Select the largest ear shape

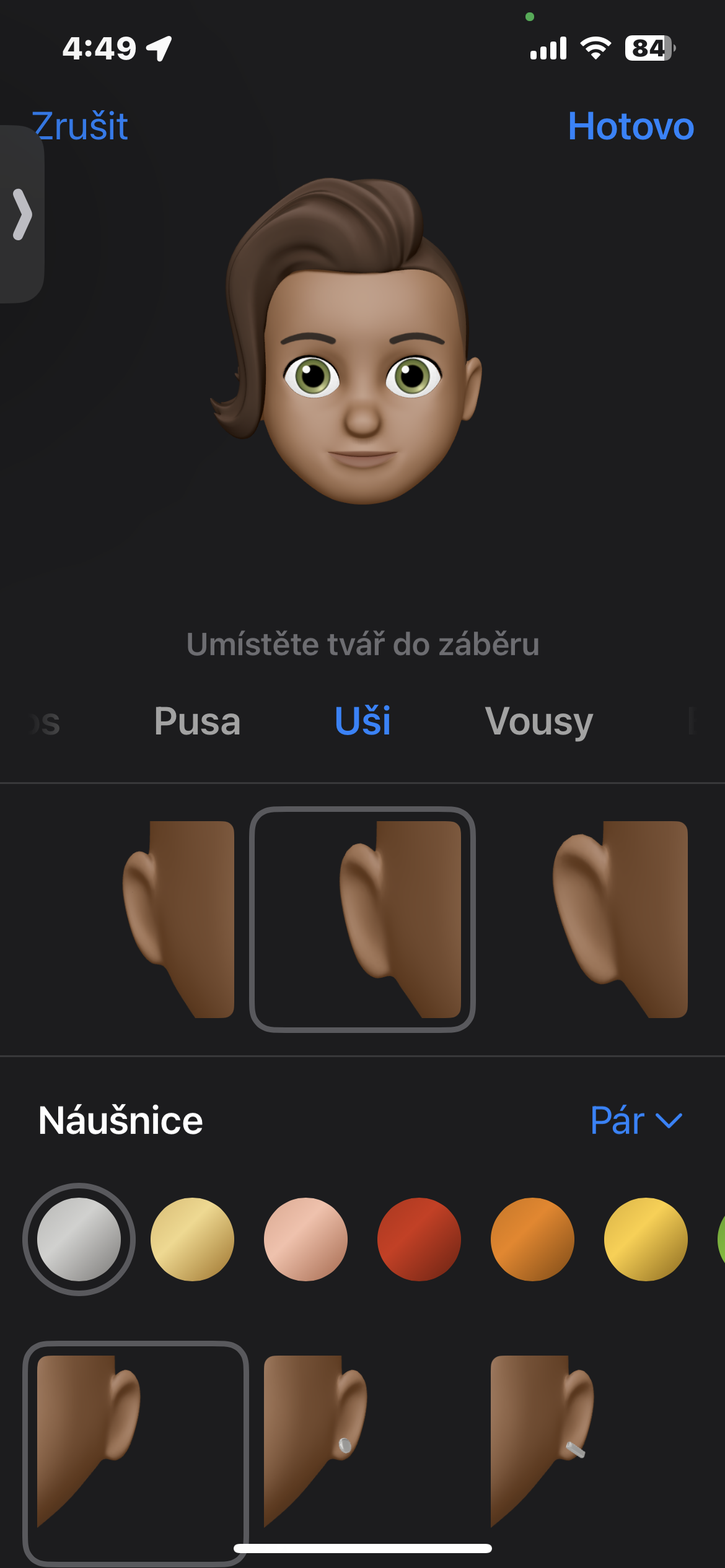620,919
